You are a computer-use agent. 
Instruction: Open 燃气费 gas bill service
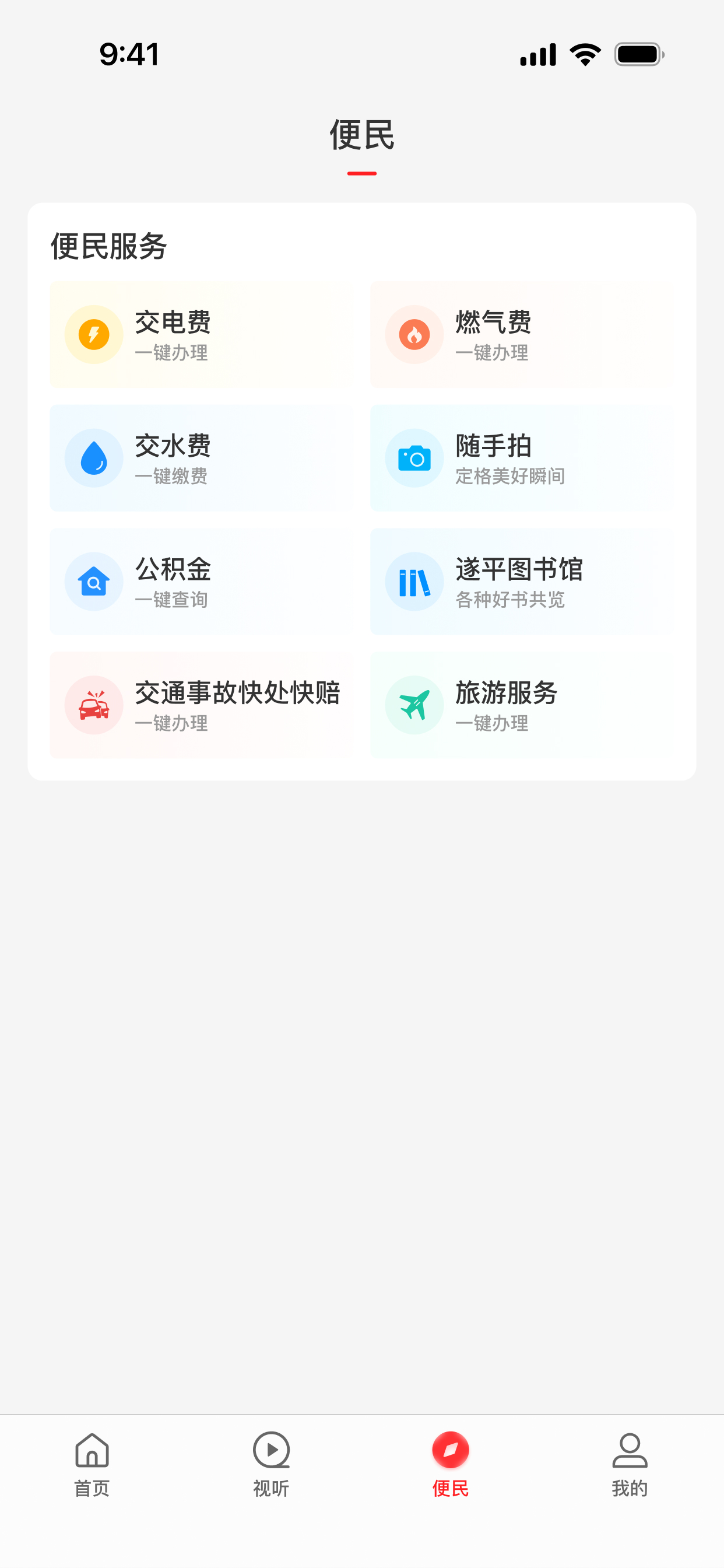pyautogui.click(x=521, y=335)
